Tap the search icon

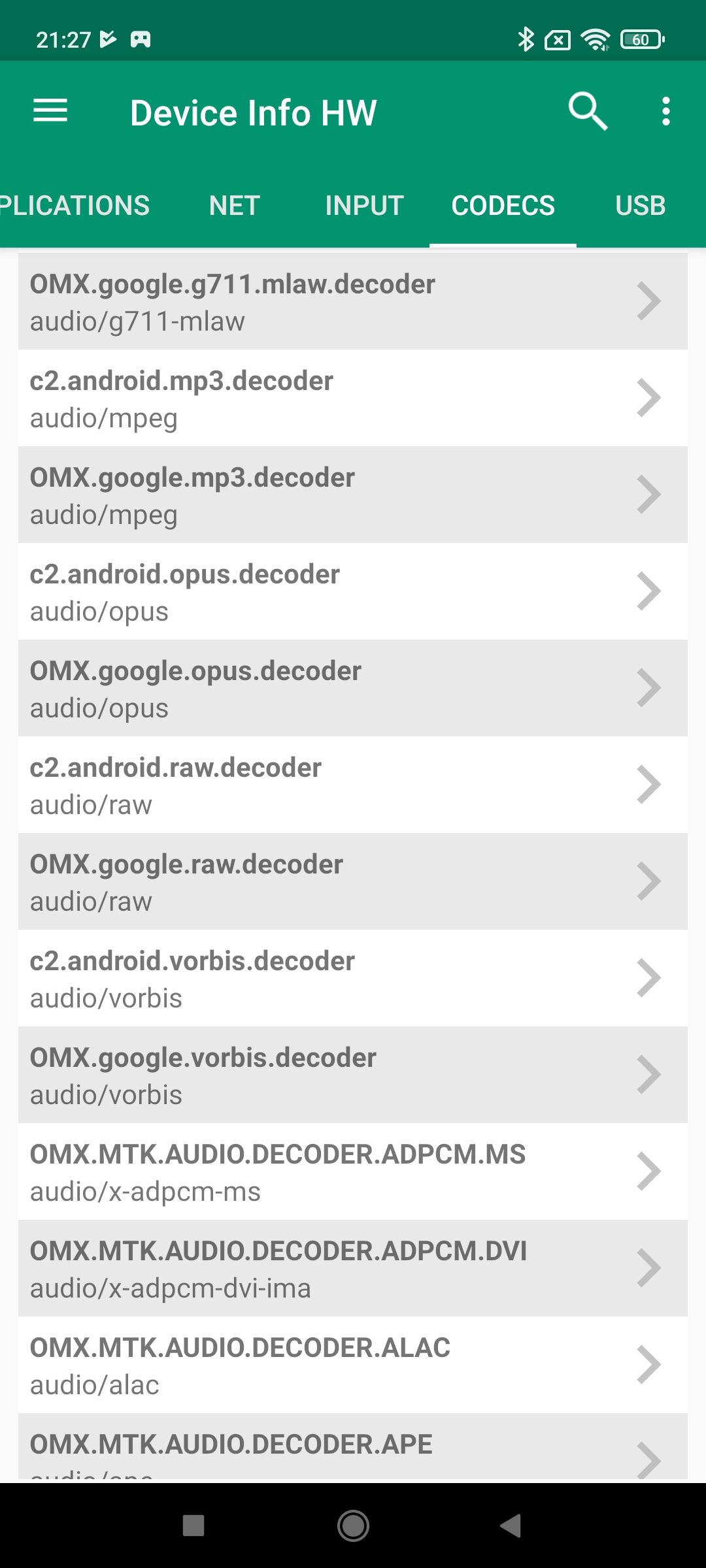pyautogui.click(x=588, y=111)
